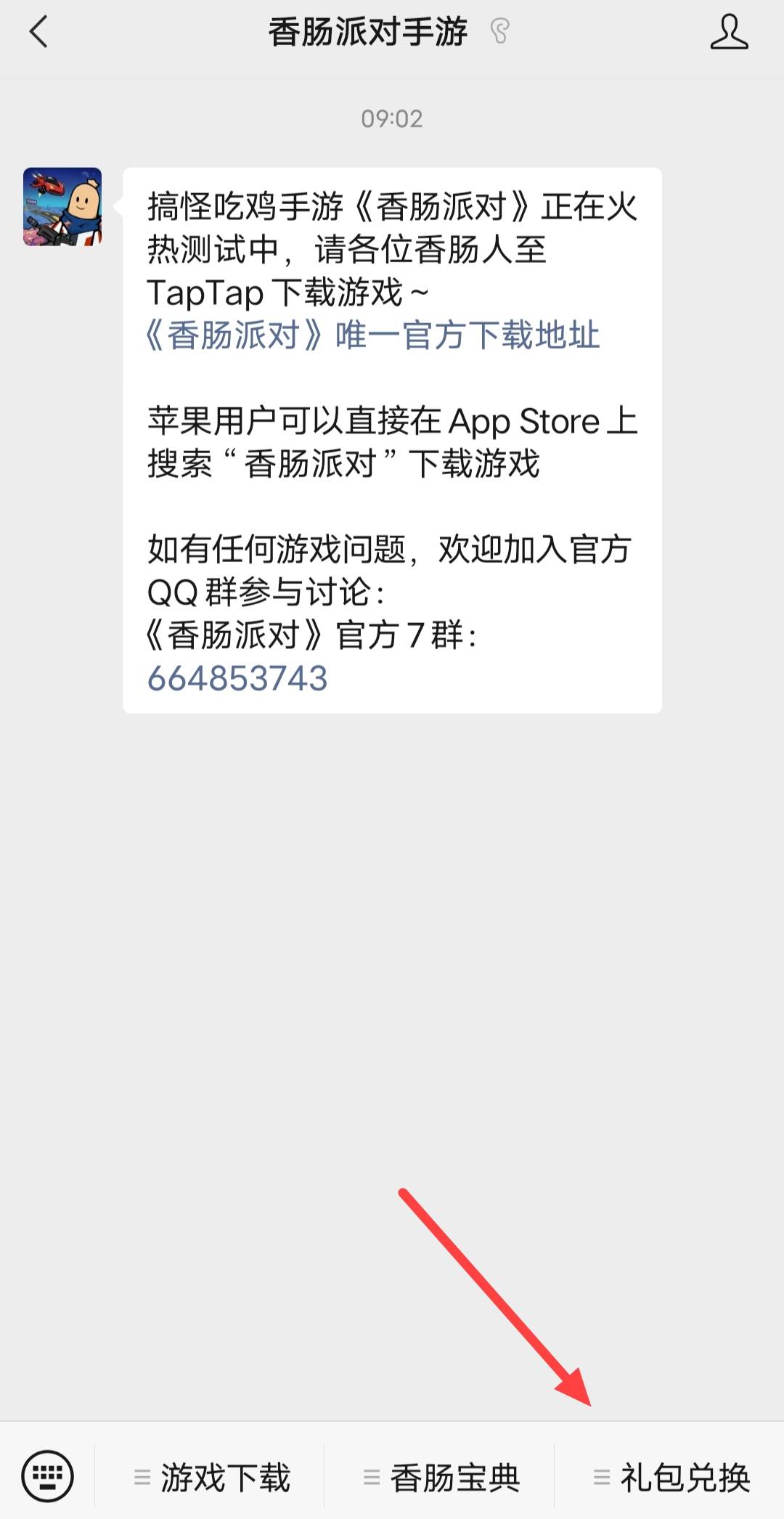Viewport: 784px width, 1519px height.
Task: Open the 游戏下载 menu
Action: point(212,1478)
